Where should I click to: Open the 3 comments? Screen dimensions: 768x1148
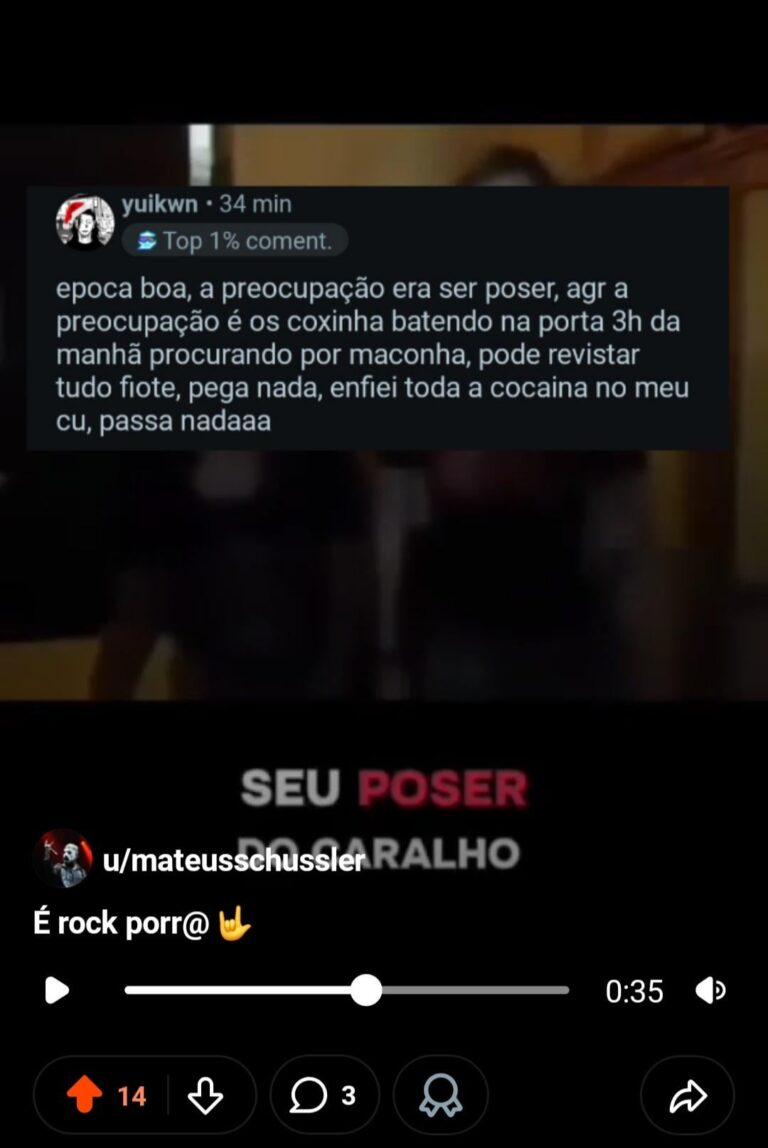[x=323, y=1096]
